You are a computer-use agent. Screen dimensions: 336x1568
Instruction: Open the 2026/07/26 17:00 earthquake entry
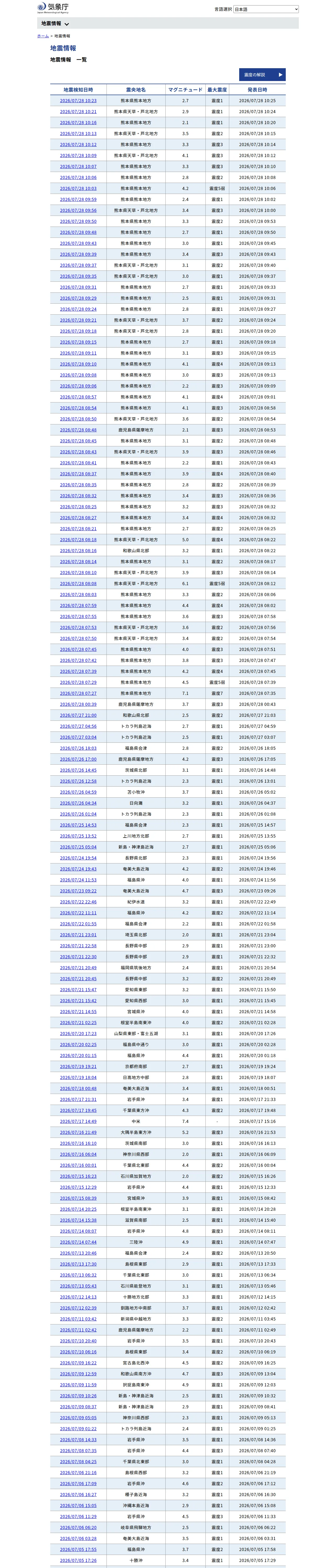78,759
